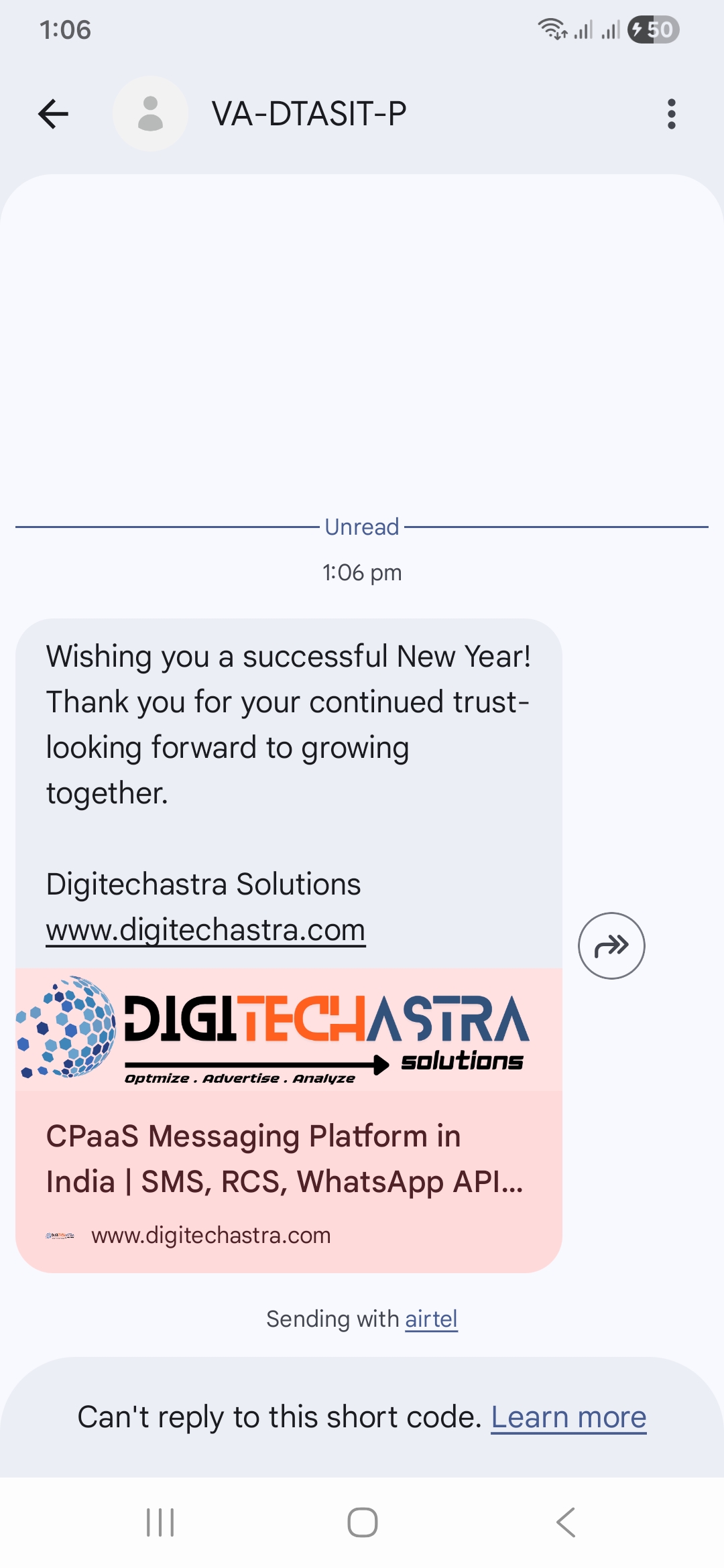Tap the 1:06 pm timestamp
Viewport: 724px width, 1568px height.
[361, 572]
